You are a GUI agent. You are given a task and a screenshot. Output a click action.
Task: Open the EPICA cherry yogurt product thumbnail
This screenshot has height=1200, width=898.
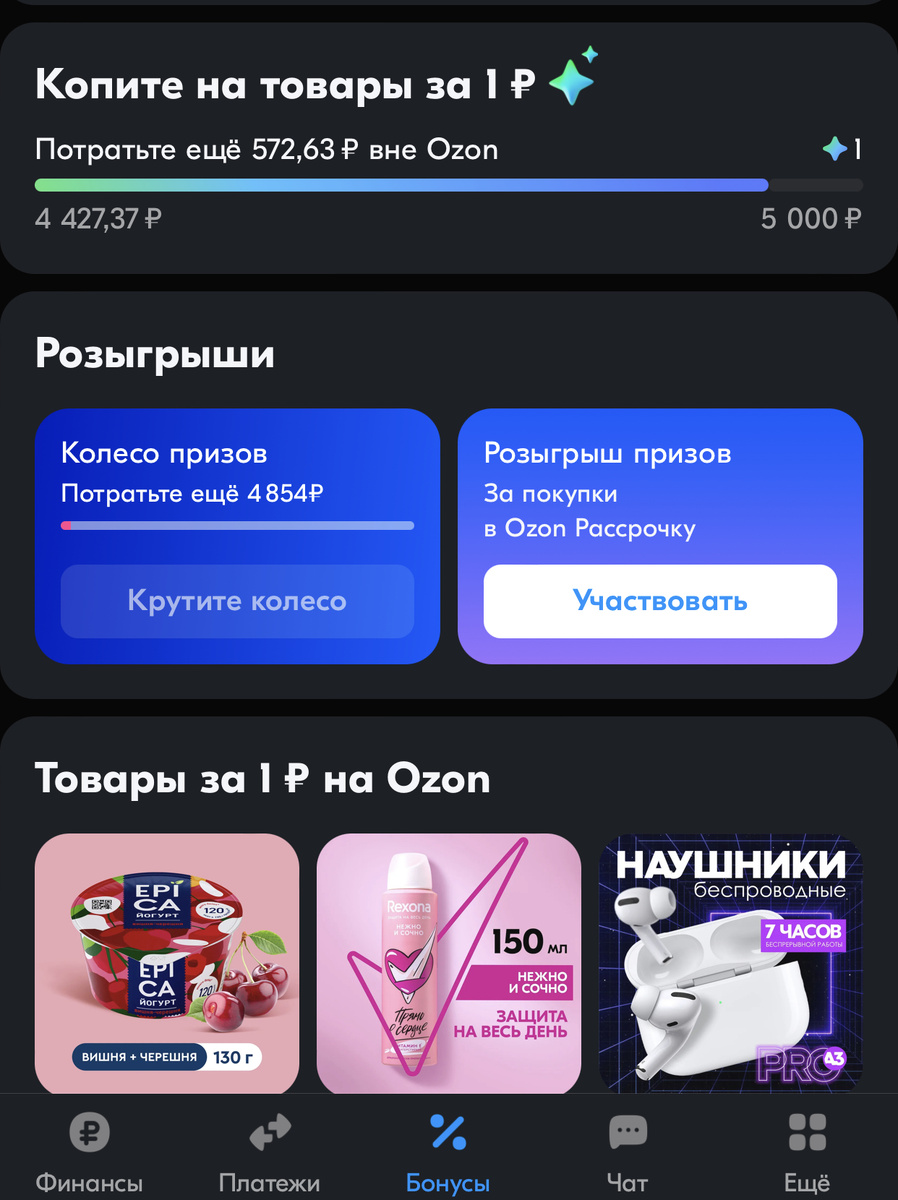tap(166, 963)
